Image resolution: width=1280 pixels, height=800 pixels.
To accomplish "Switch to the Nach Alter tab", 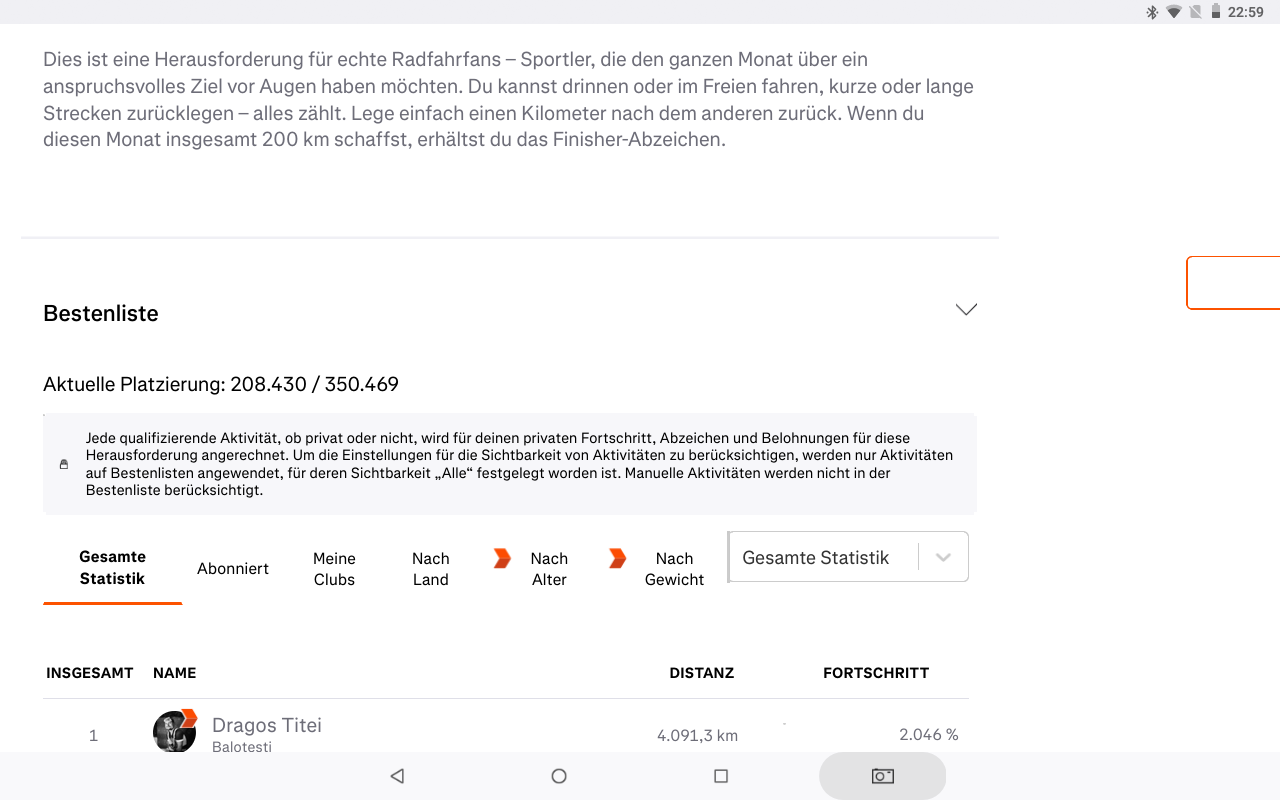I will pyautogui.click(x=548, y=568).
